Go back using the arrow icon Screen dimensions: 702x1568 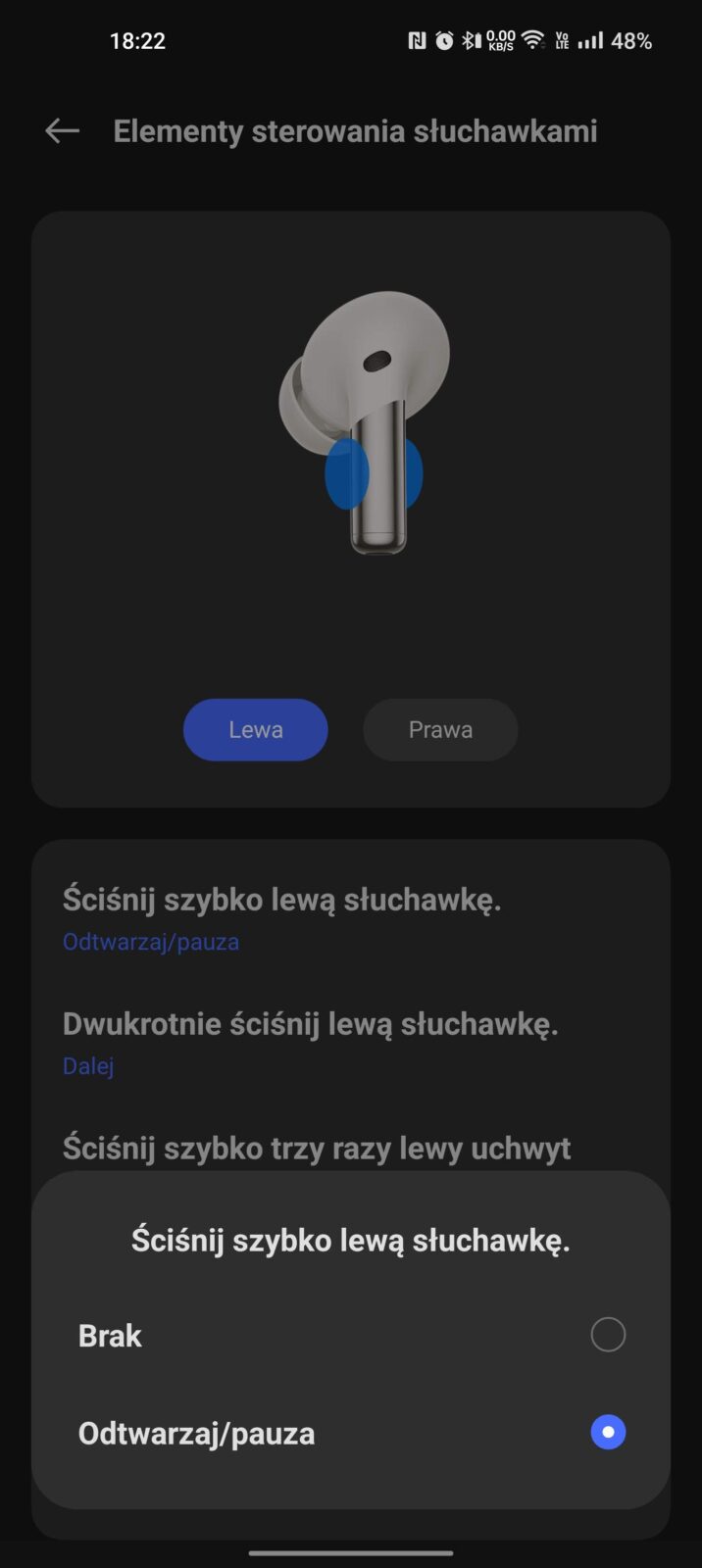(62, 130)
